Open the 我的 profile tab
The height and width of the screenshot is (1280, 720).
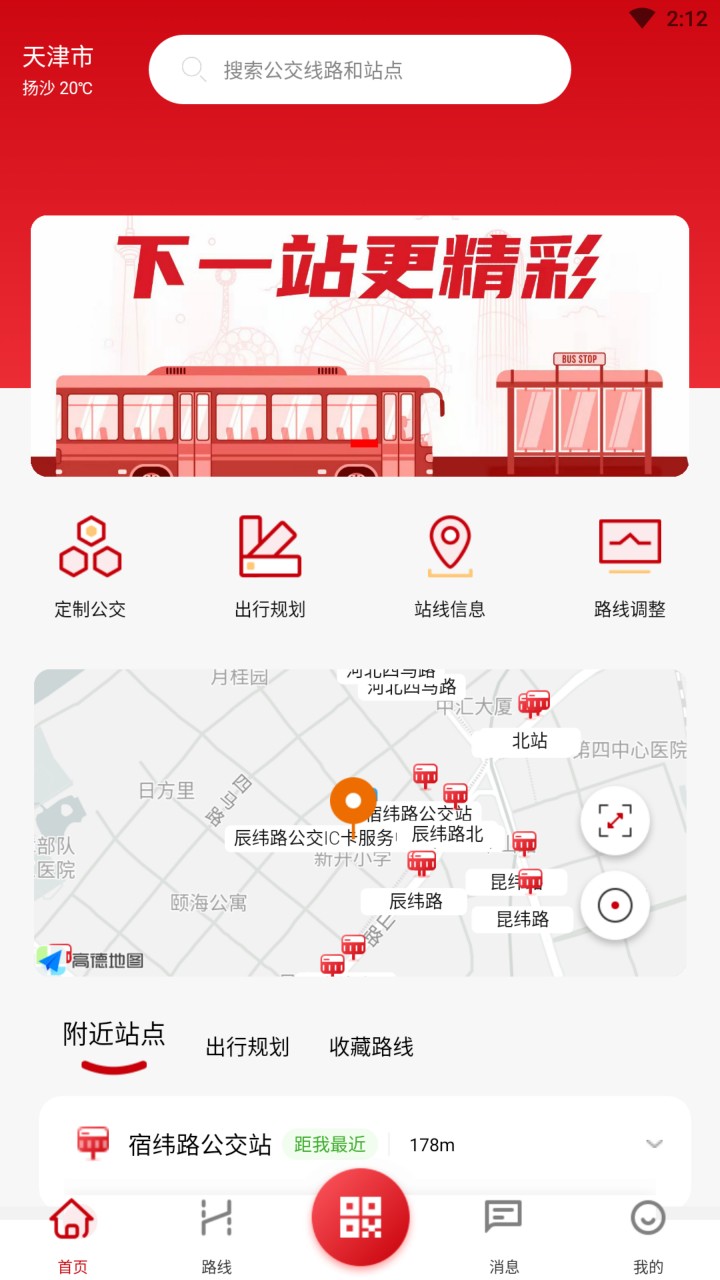point(648,1236)
